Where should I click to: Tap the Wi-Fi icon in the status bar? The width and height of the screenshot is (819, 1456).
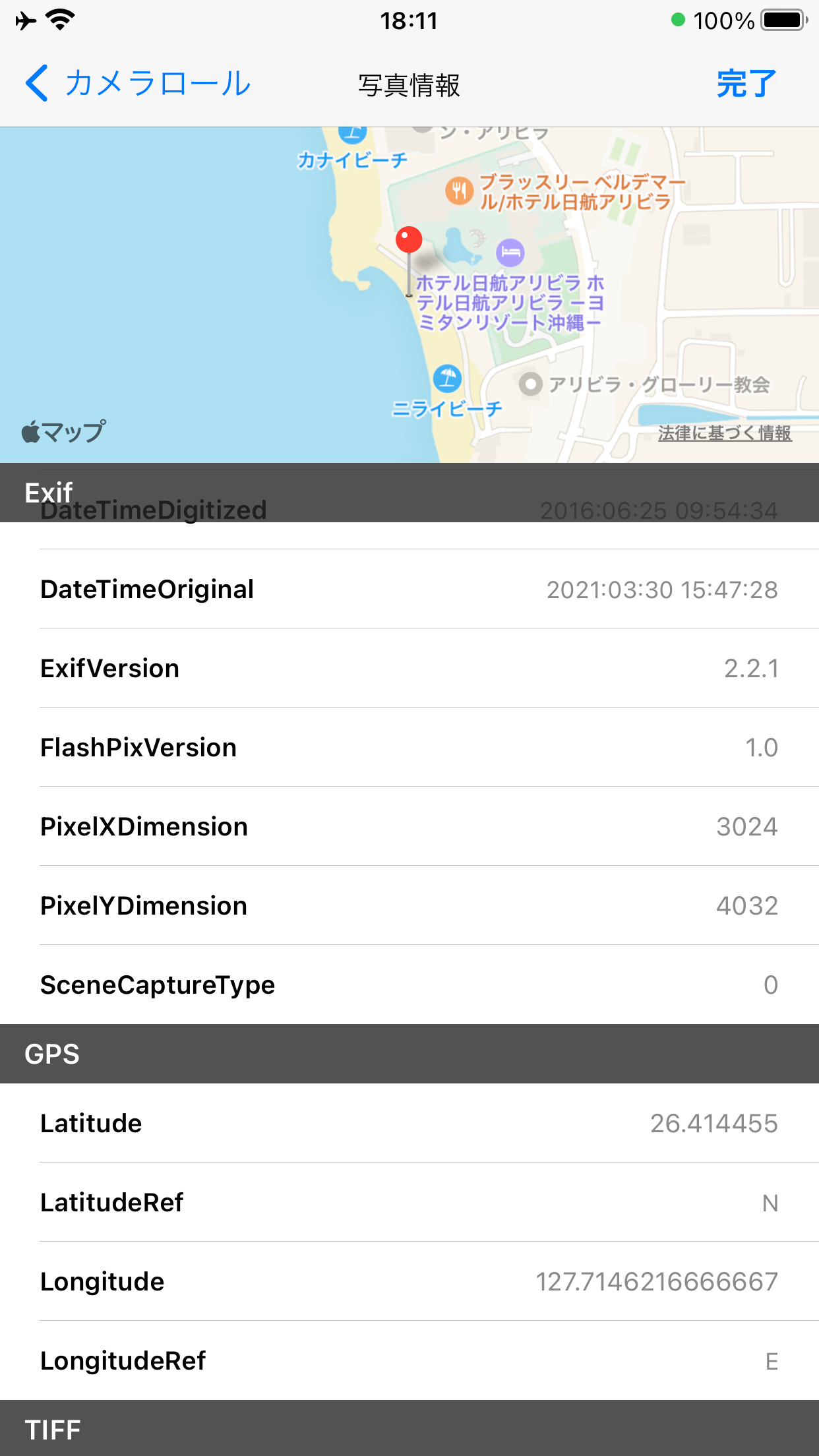coord(58,20)
